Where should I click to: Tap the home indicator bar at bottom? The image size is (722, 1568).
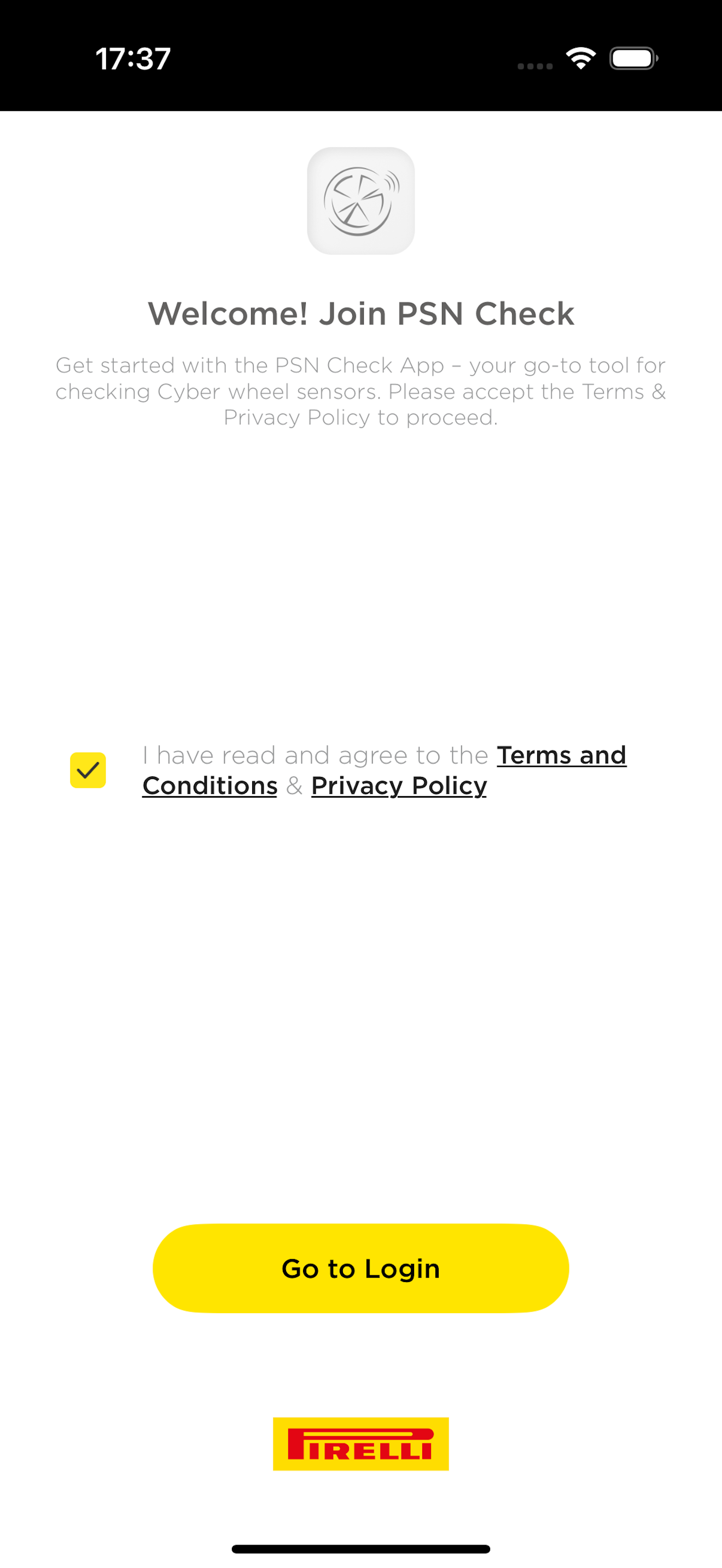coord(360,1547)
